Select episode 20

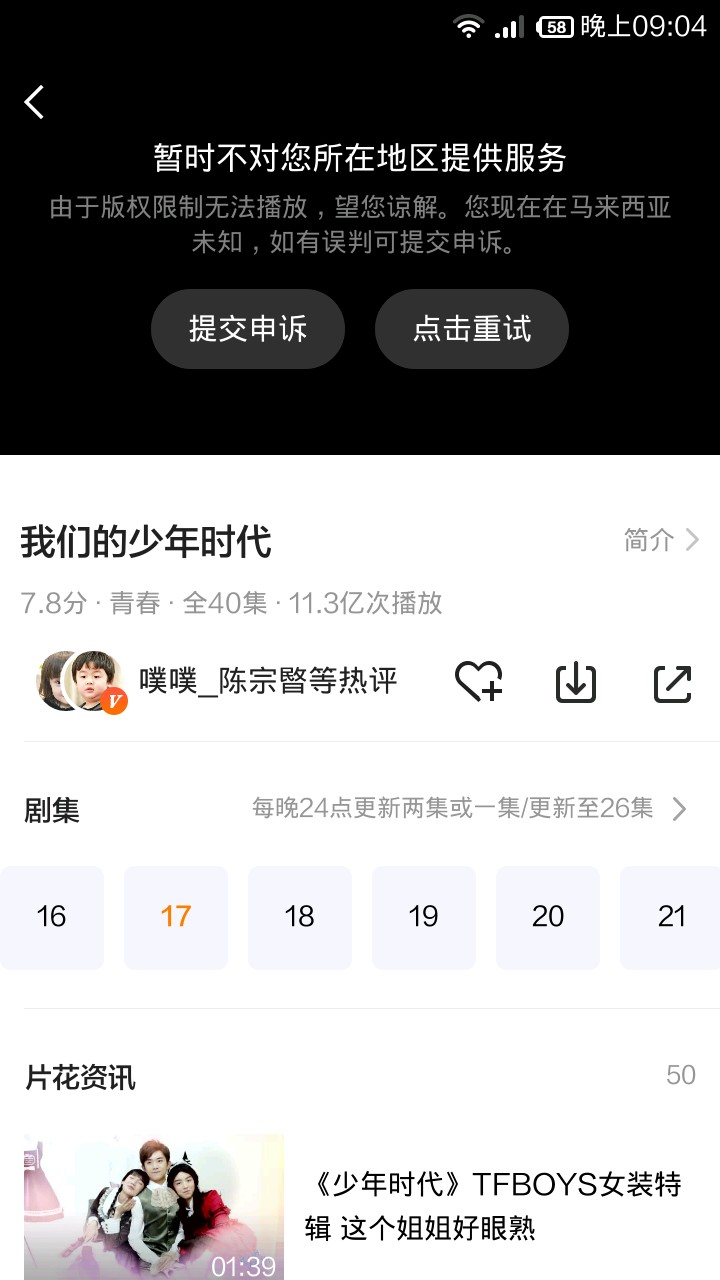(548, 917)
